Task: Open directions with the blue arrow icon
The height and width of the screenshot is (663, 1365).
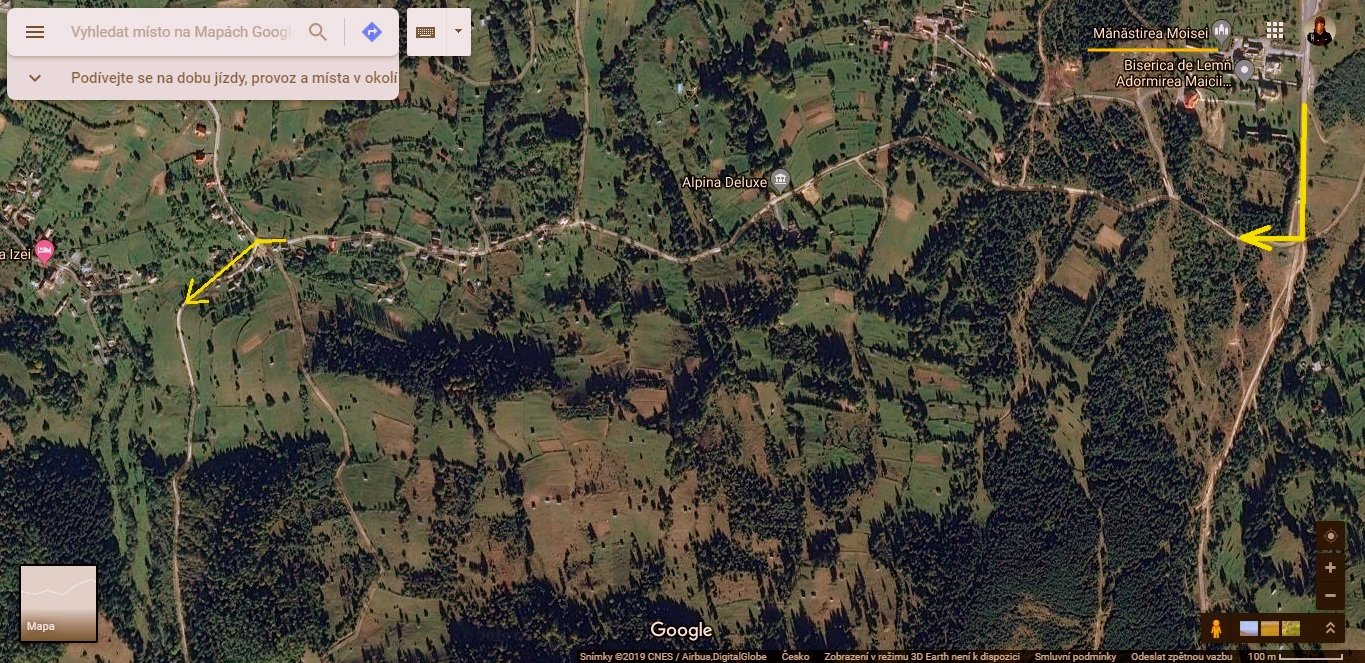Action: click(372, 32)
